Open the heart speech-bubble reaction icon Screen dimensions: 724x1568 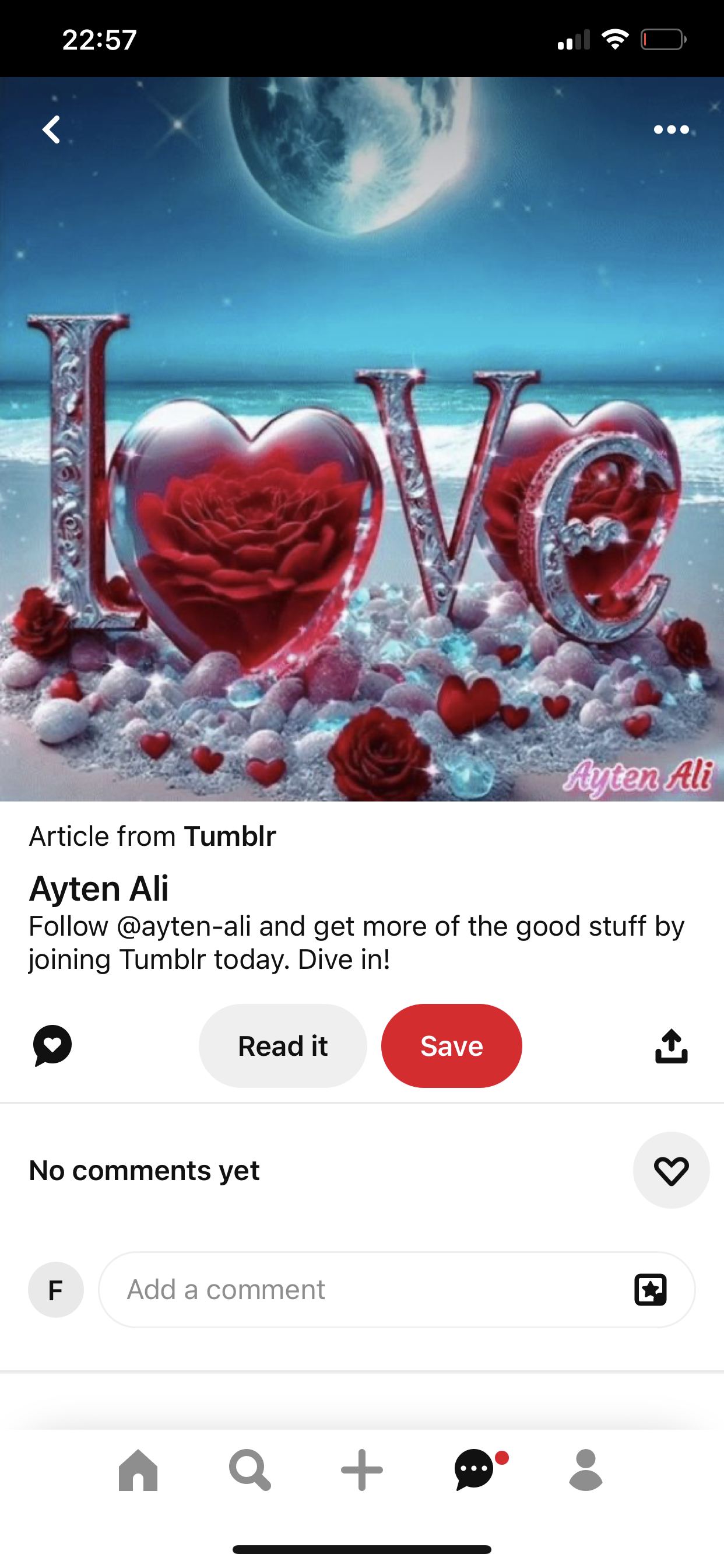[x=52, y=1046]
